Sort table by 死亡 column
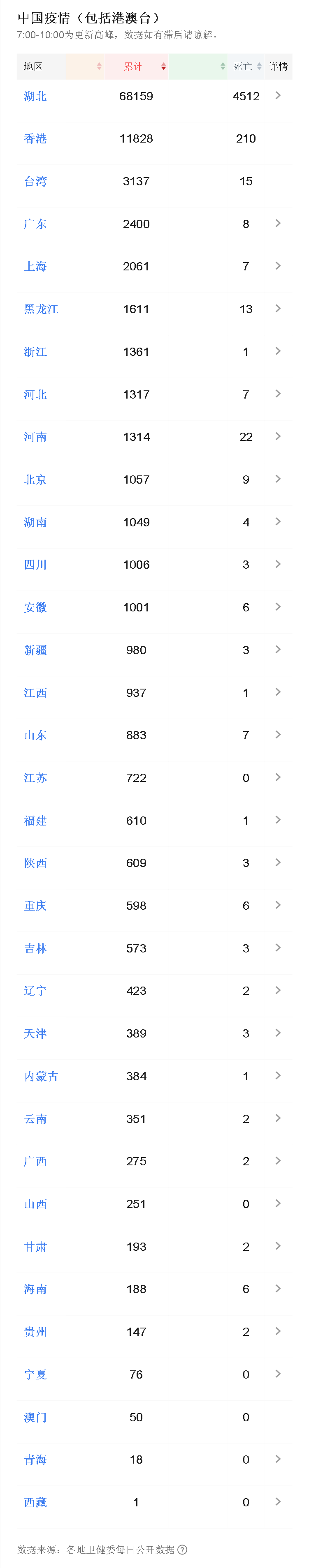This screenshot has height=1568, width=309. click(x=247, y=66)
